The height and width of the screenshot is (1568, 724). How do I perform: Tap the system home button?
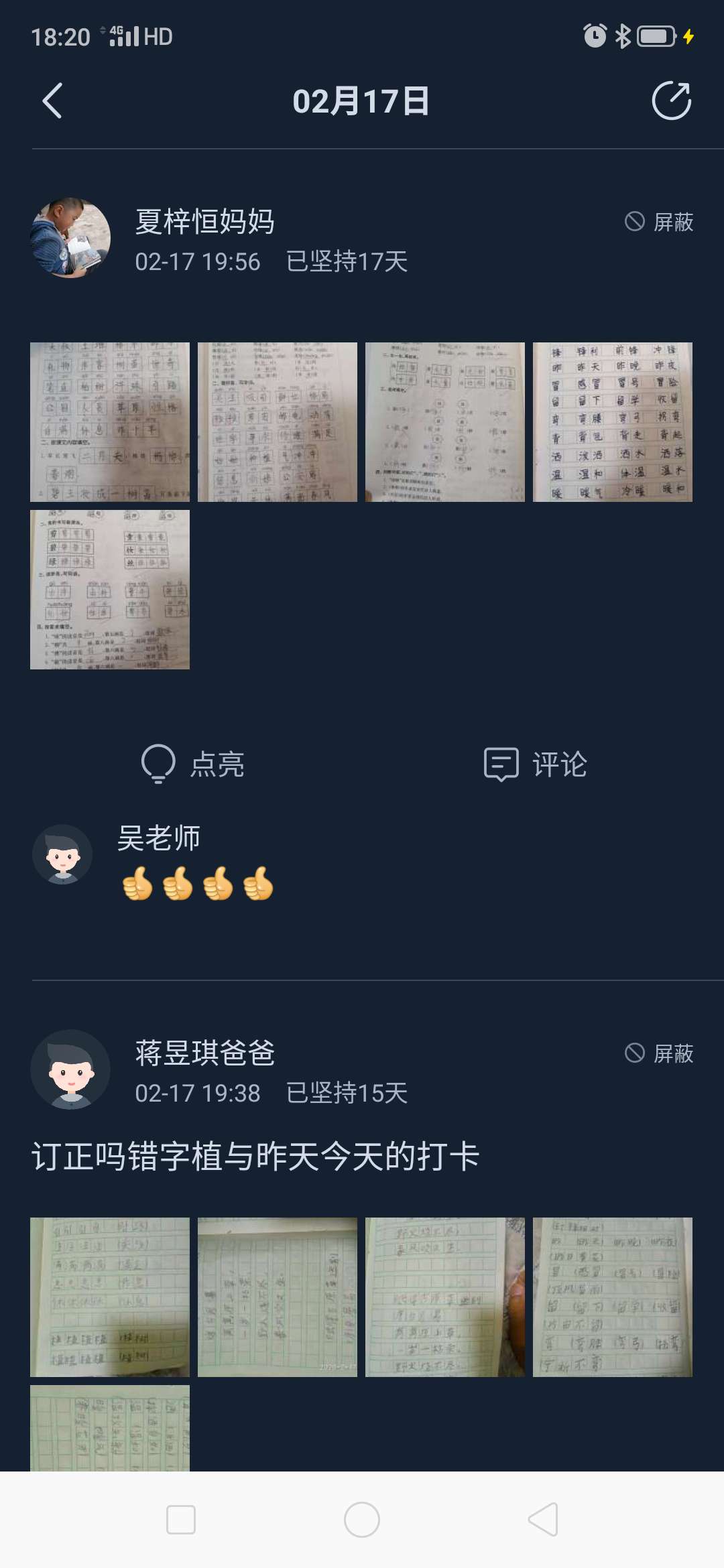pos(362,1520)
